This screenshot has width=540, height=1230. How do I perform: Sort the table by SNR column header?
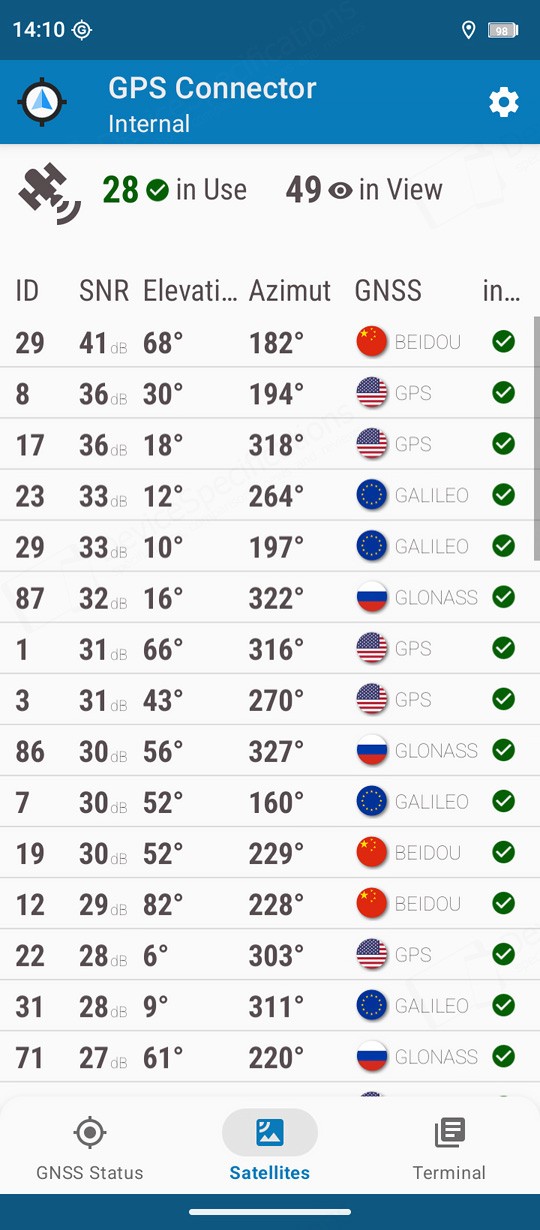[104, 291]
